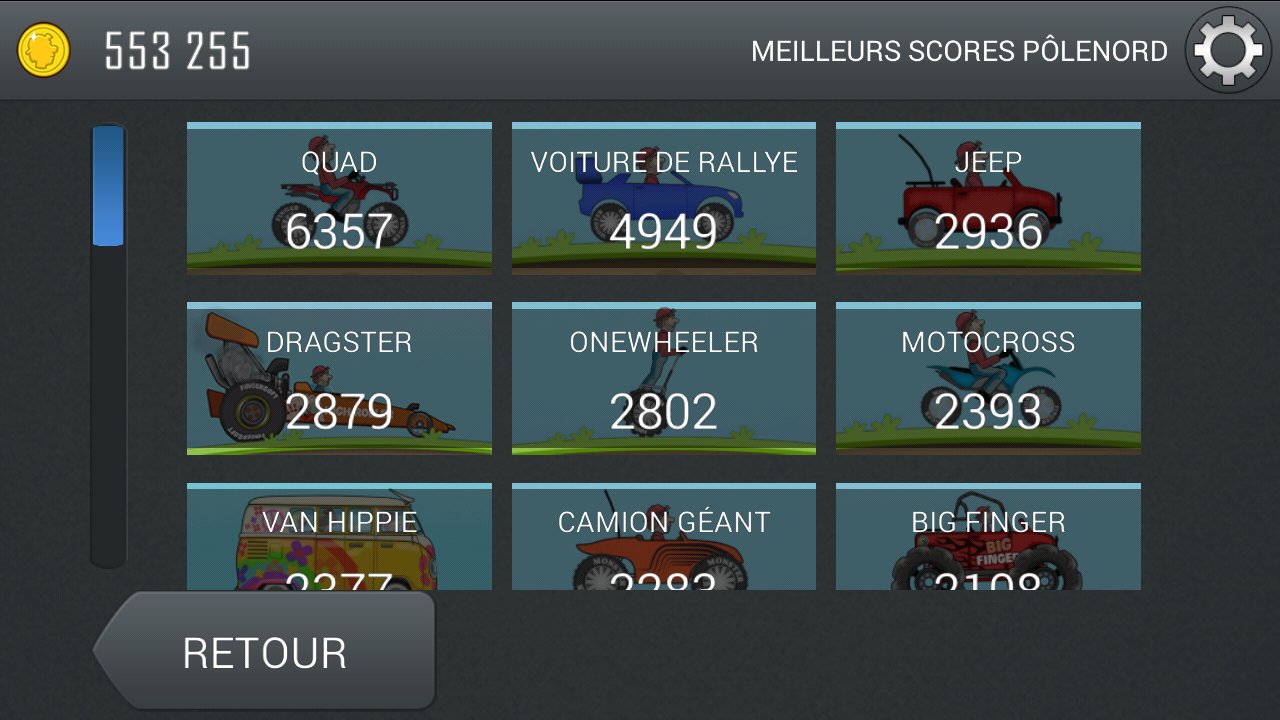Select the Van Hippie card
1280x720 pixels.
coord(339,537)
